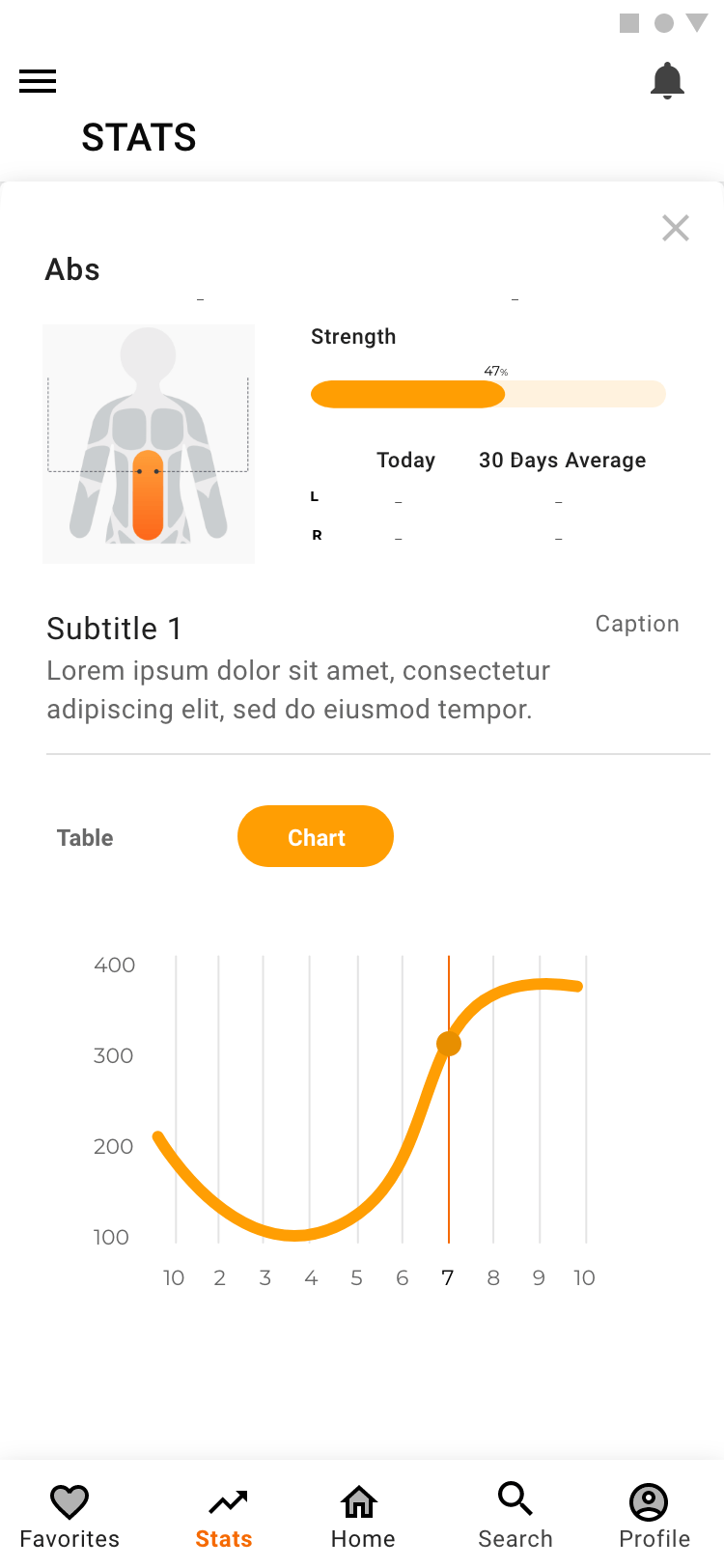Open the Stats tab

(224, 1516)
